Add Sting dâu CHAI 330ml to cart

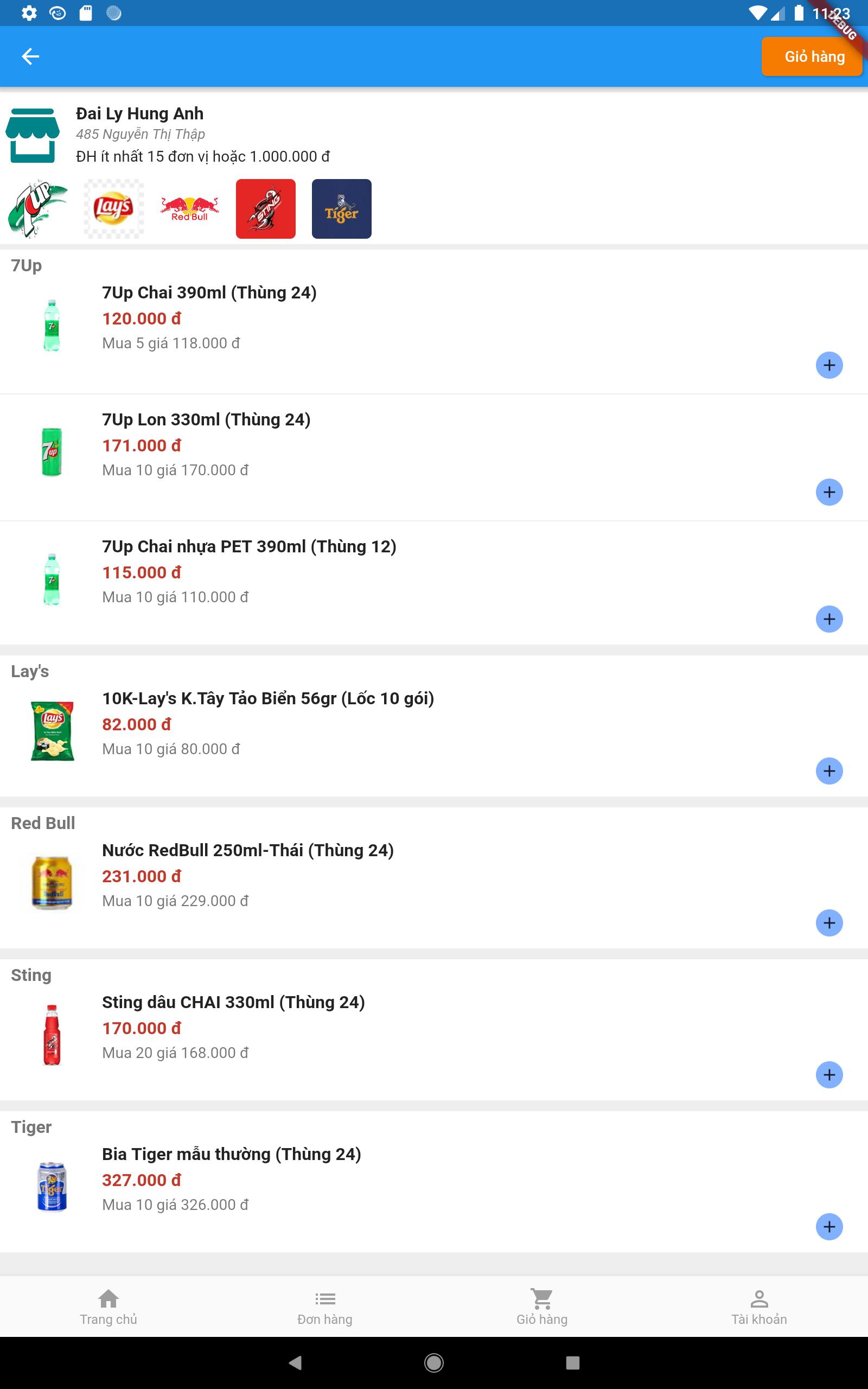point(829,1074)
